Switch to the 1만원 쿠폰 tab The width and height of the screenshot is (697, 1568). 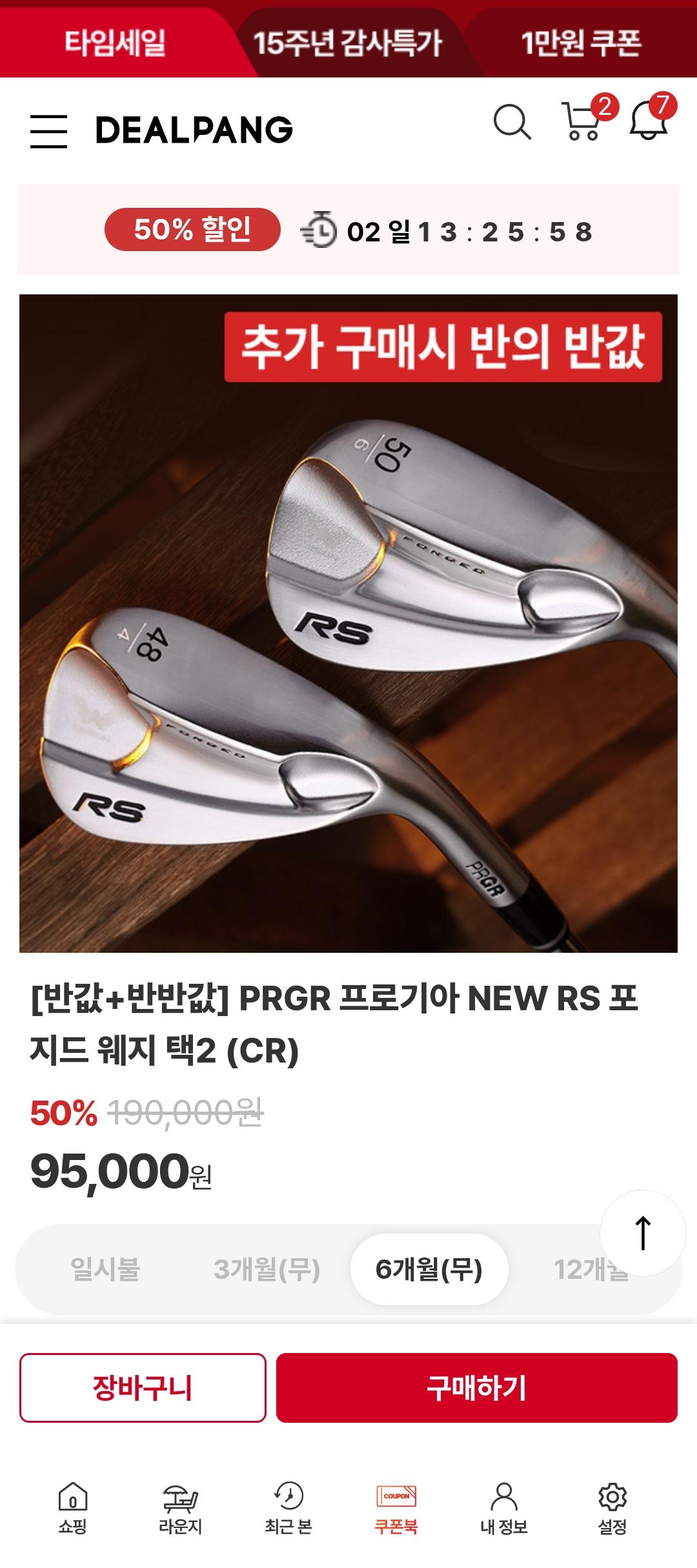click(581, 43)
